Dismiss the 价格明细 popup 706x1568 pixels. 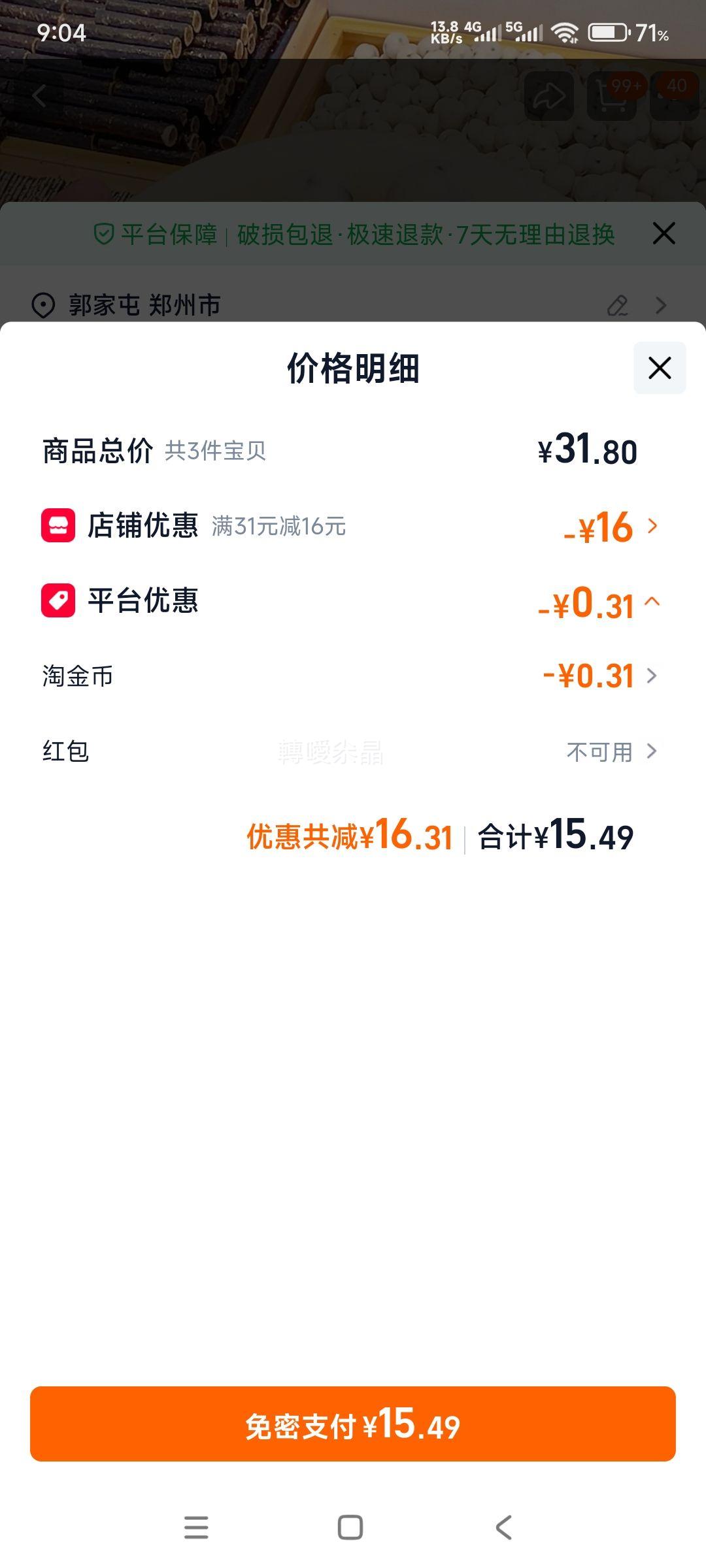pyautogui.click(x=659, y=368)
